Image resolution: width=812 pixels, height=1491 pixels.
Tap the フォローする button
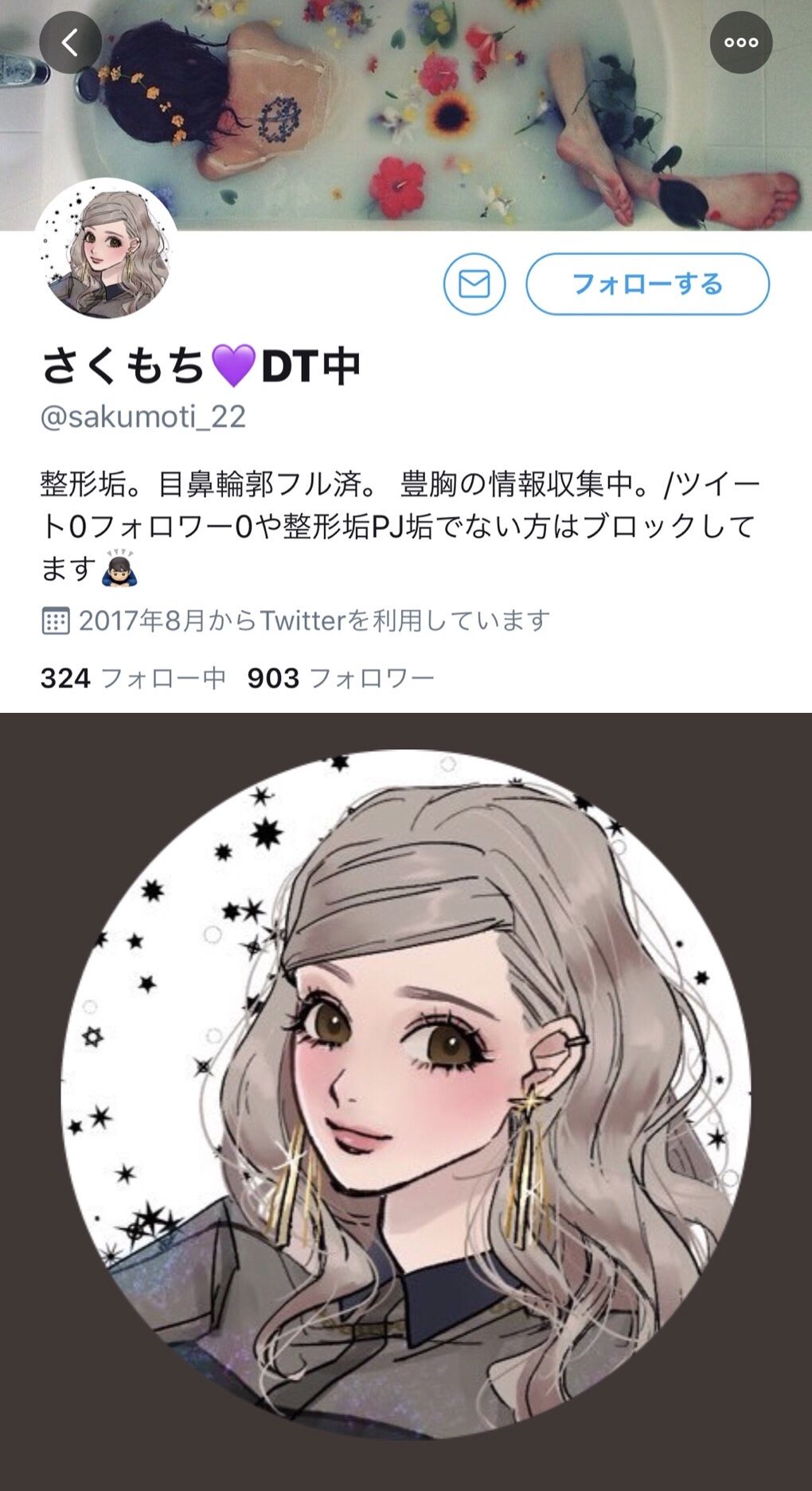pos(647,284)
